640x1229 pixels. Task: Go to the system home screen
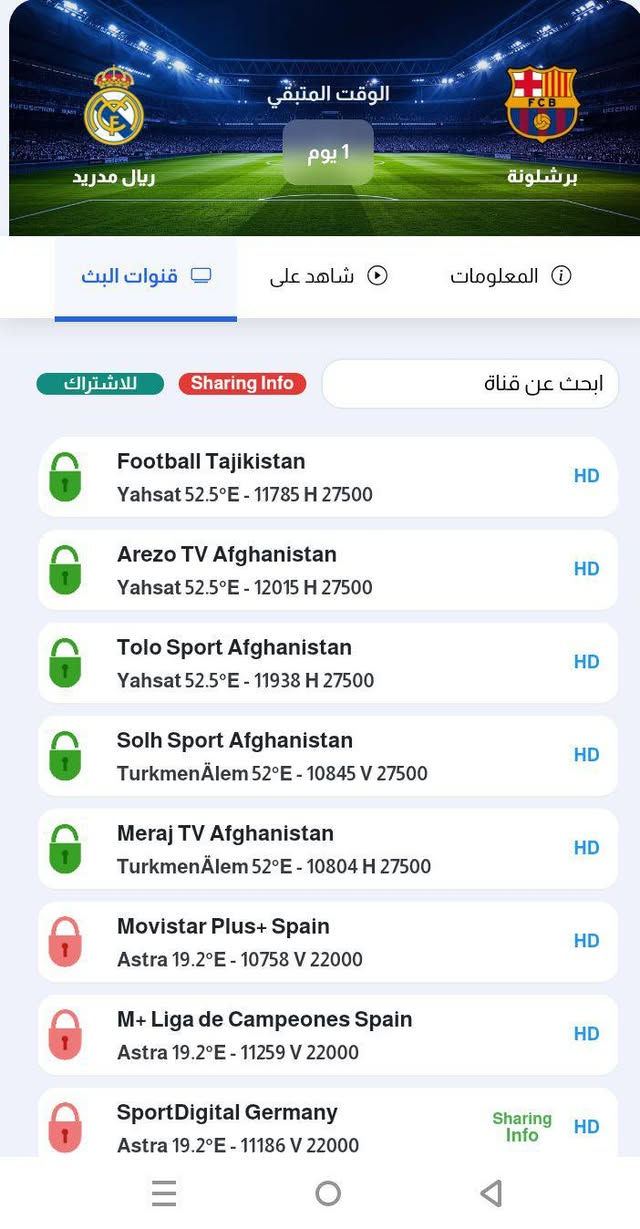point(328,1193)
